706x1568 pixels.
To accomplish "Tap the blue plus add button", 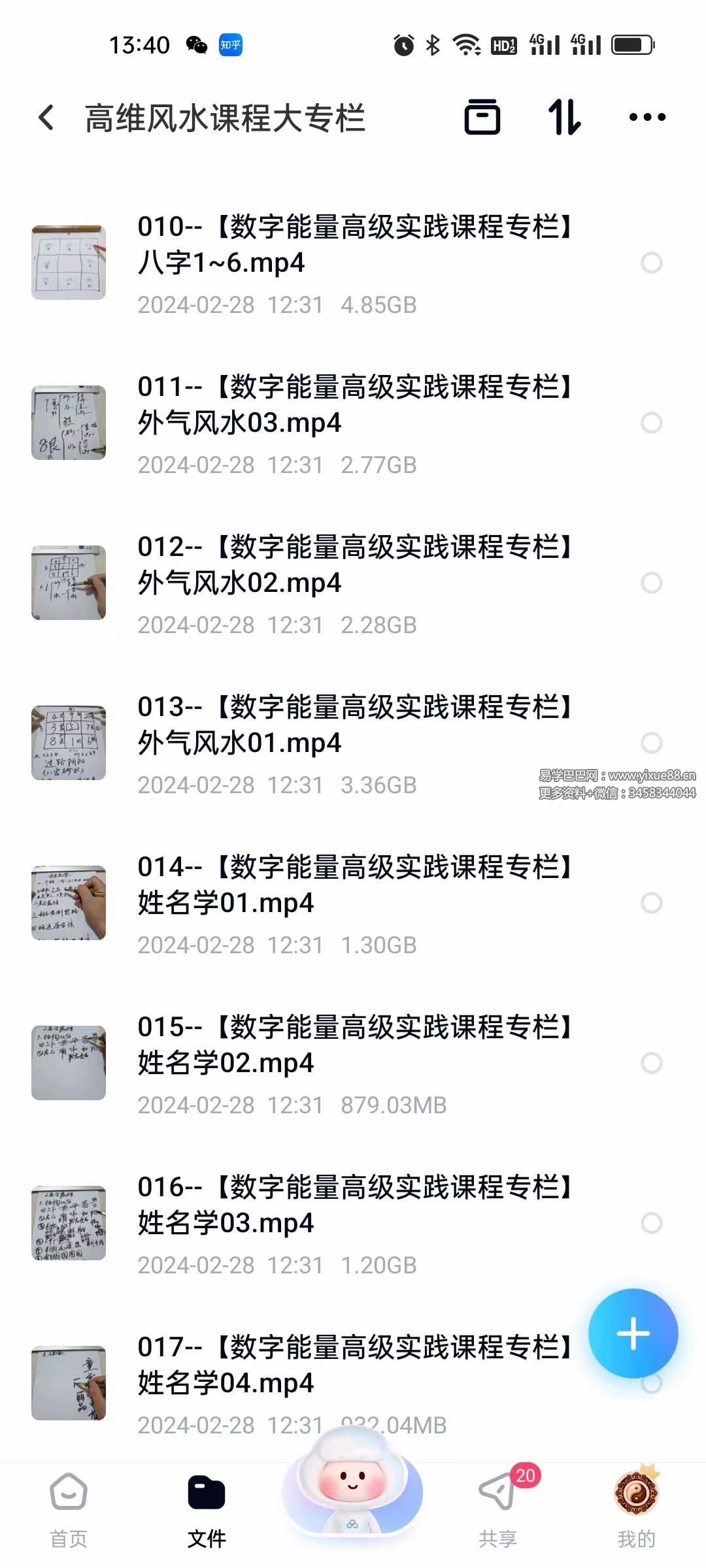I will pos(633,1333).
